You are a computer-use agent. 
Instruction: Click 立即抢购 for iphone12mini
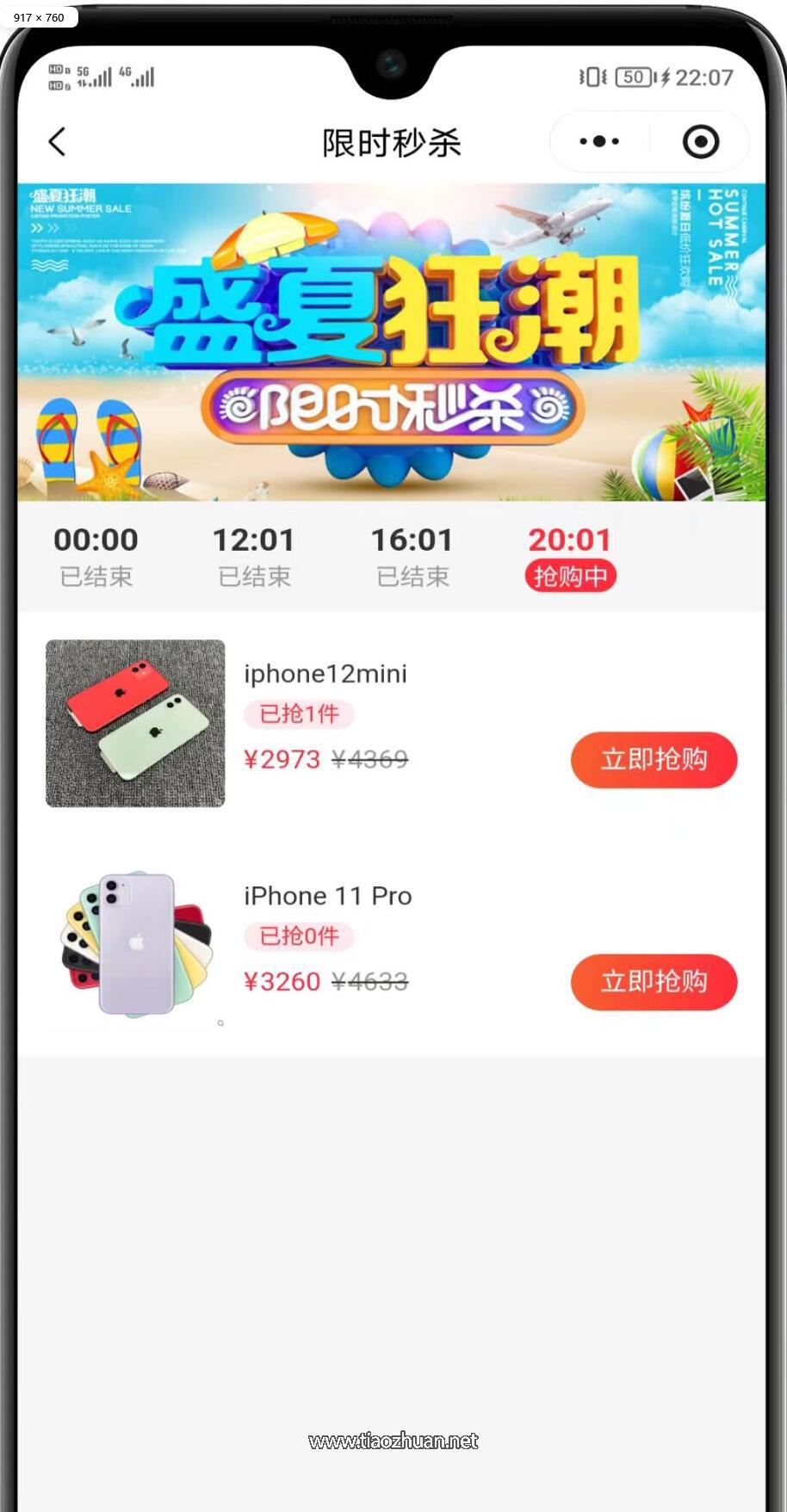click(654, 760)
